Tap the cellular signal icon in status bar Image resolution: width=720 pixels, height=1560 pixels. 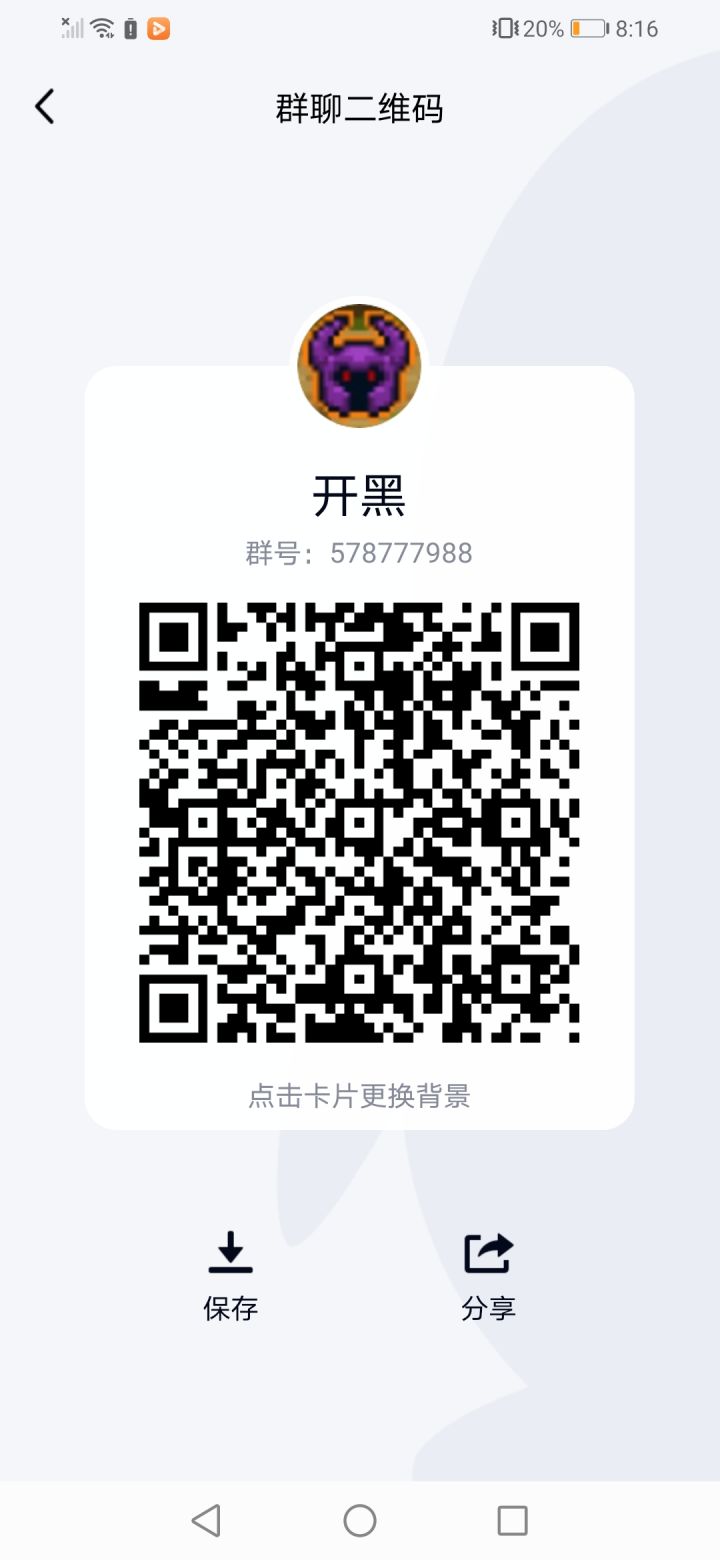click(x=70, y=26)
